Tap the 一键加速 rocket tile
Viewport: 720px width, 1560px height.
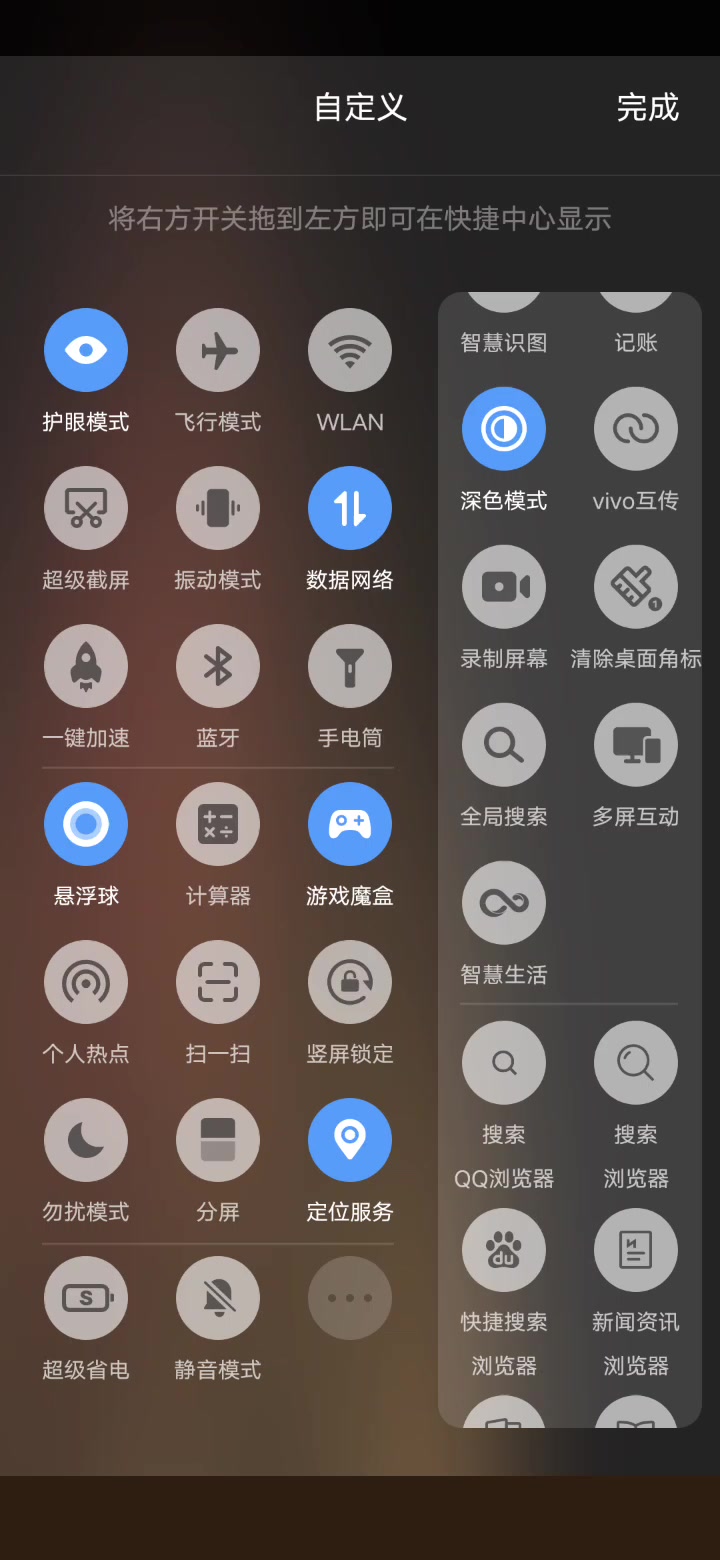[86, 666]
